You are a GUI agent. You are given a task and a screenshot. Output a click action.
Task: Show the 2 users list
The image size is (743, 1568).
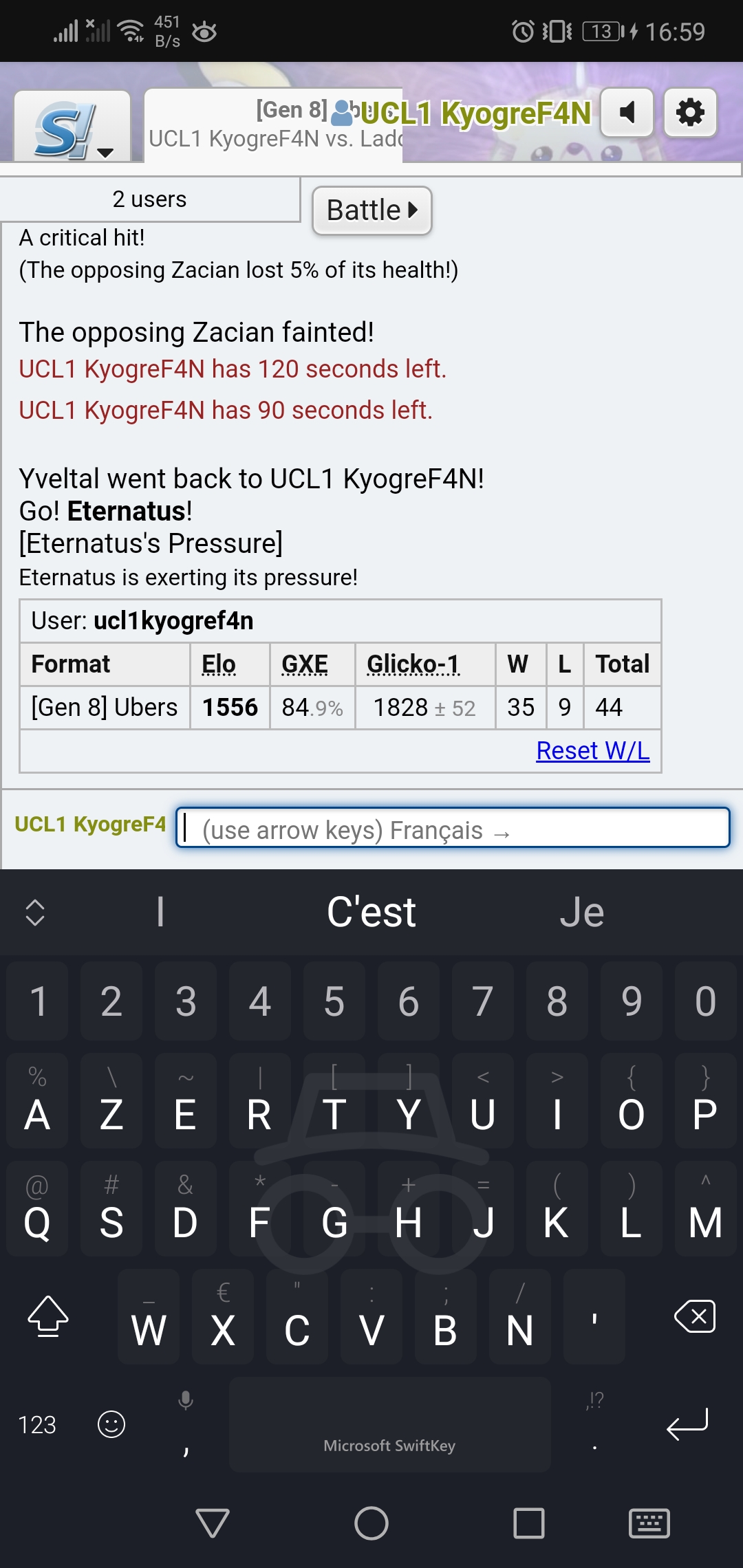(149, 199)
